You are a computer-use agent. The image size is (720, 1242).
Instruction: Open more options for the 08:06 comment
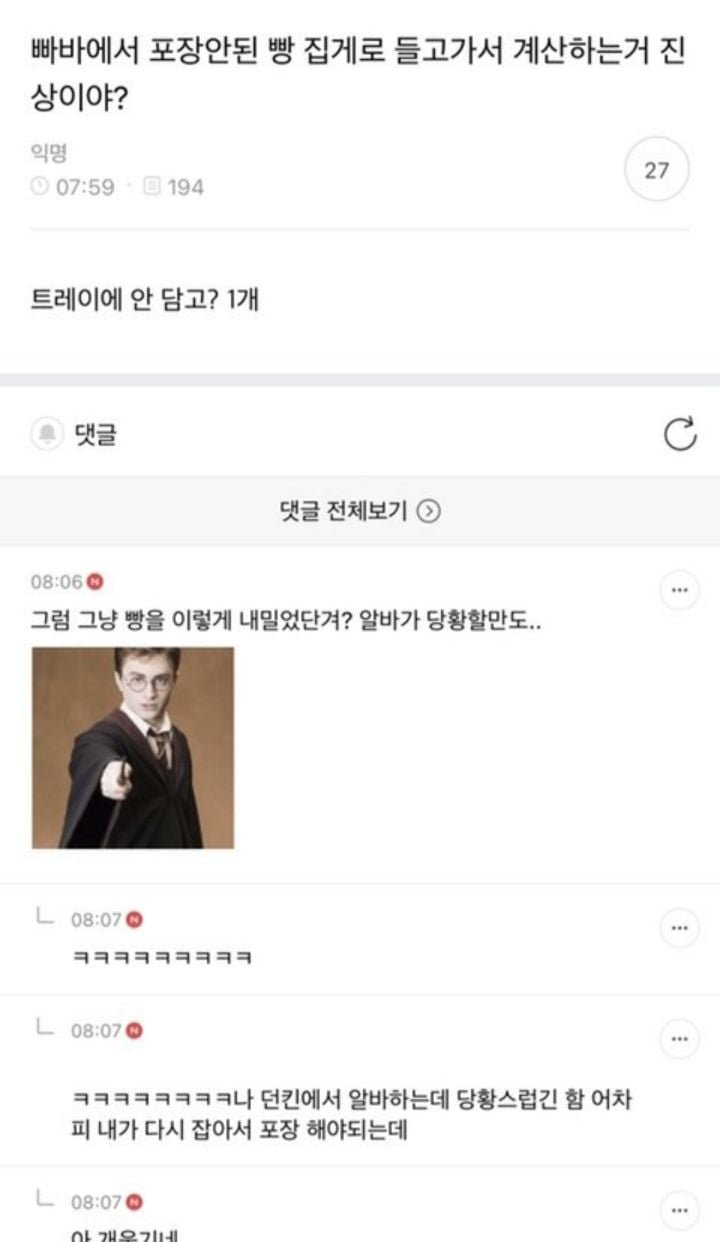click(680, 591)
